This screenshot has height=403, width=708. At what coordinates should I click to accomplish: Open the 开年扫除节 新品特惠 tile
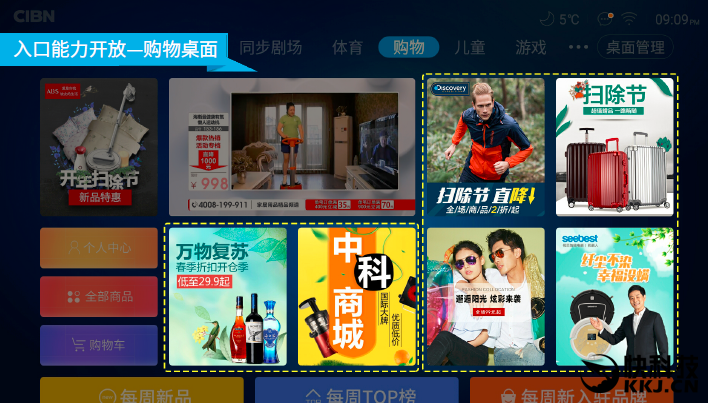point(99,147)
